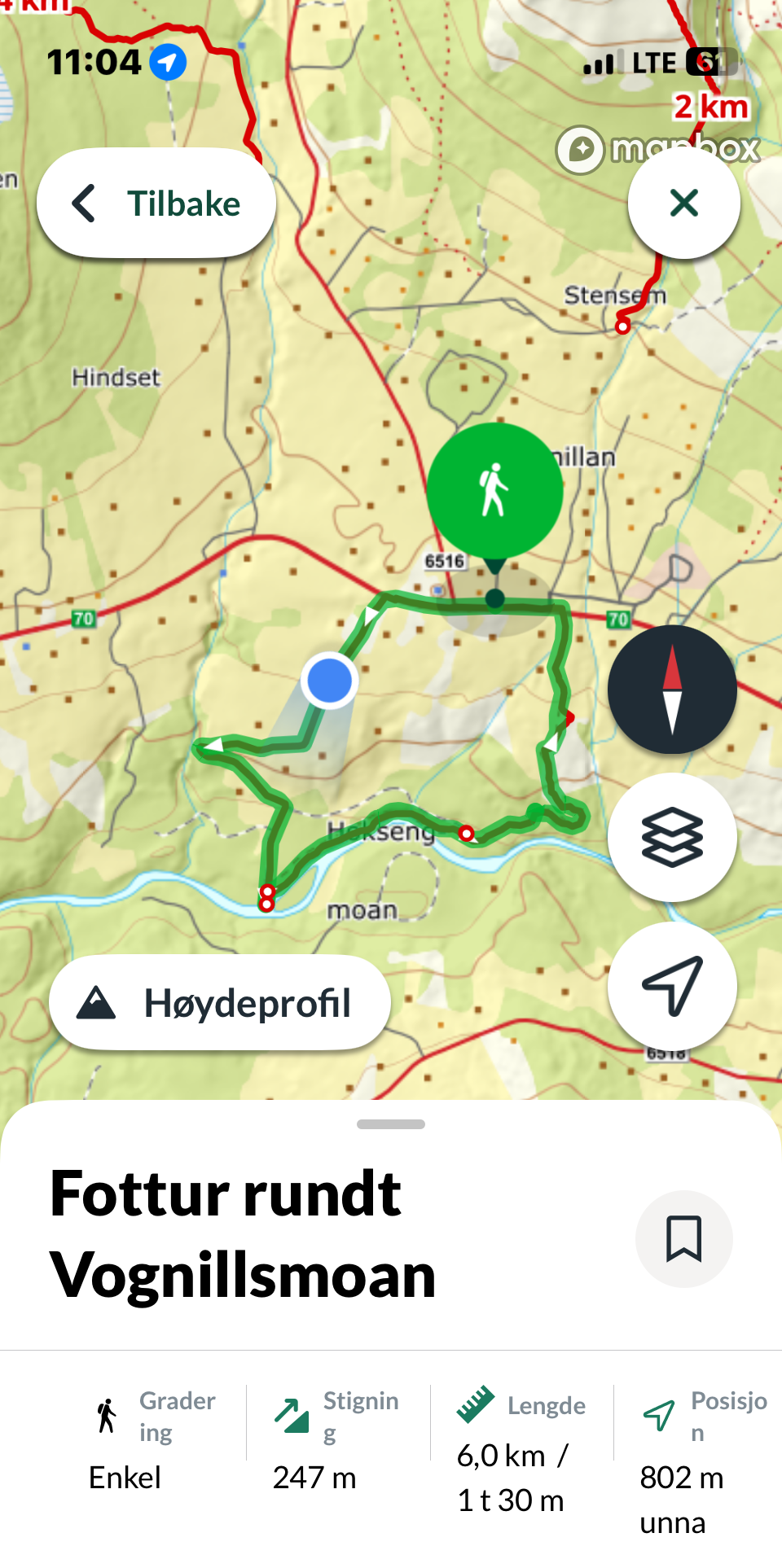Screen dimensions: 782x1568
Task: Open the Høydeprofil elevation panel
Action: [219, 1001]
